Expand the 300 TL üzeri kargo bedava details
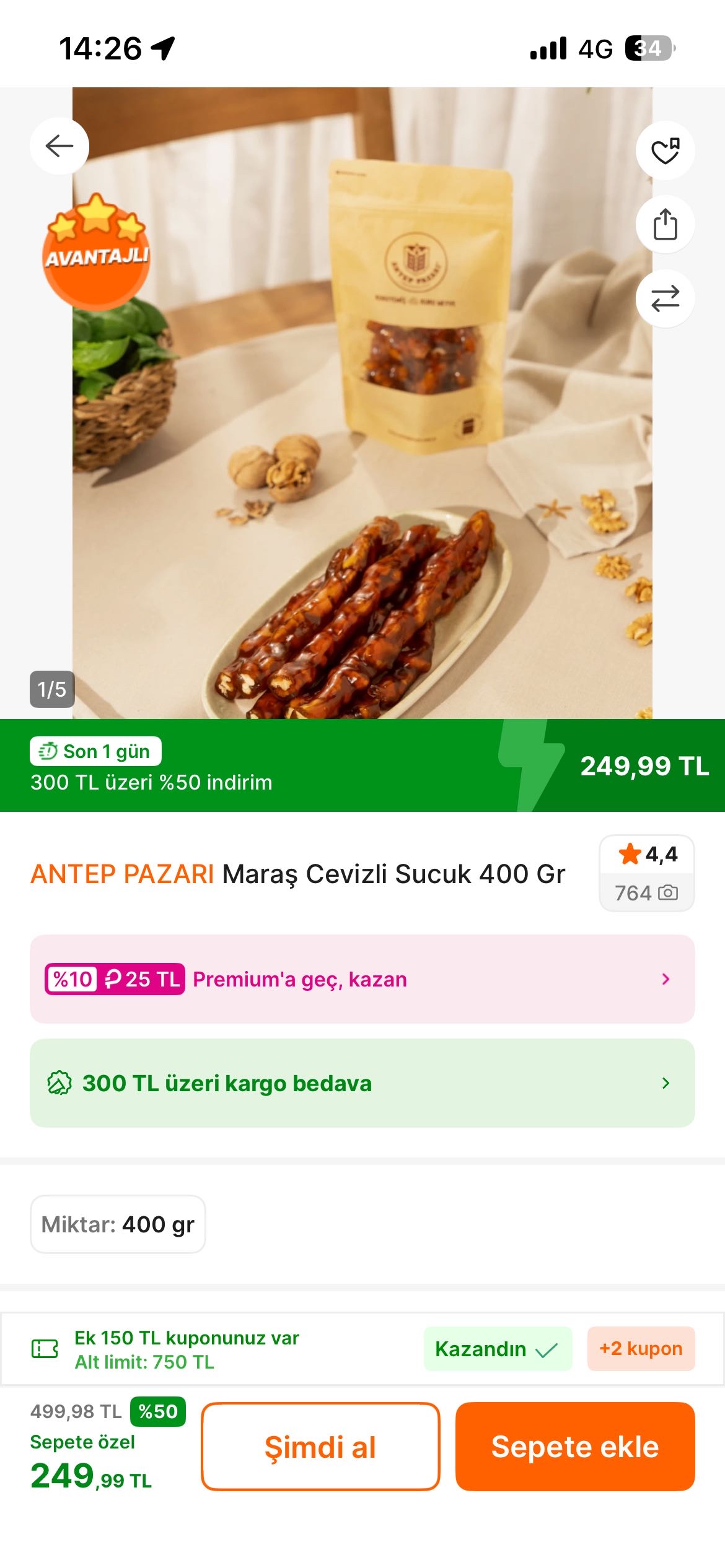This screenshot has height=1568, width=725. [666, 1083]
